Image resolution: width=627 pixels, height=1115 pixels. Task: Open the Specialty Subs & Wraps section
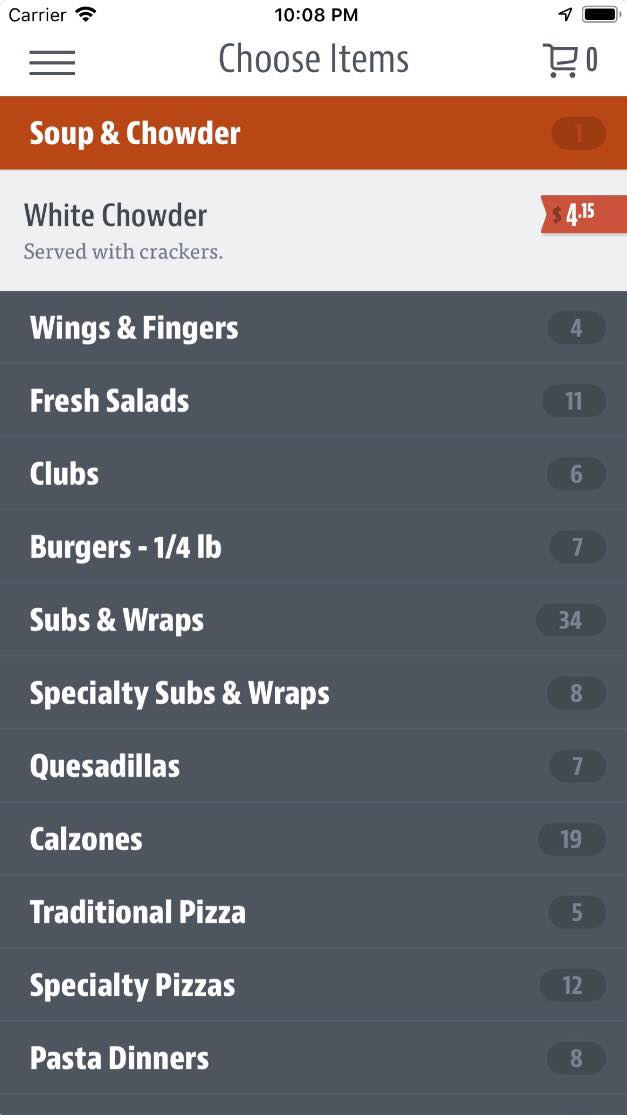pos(313,693)
